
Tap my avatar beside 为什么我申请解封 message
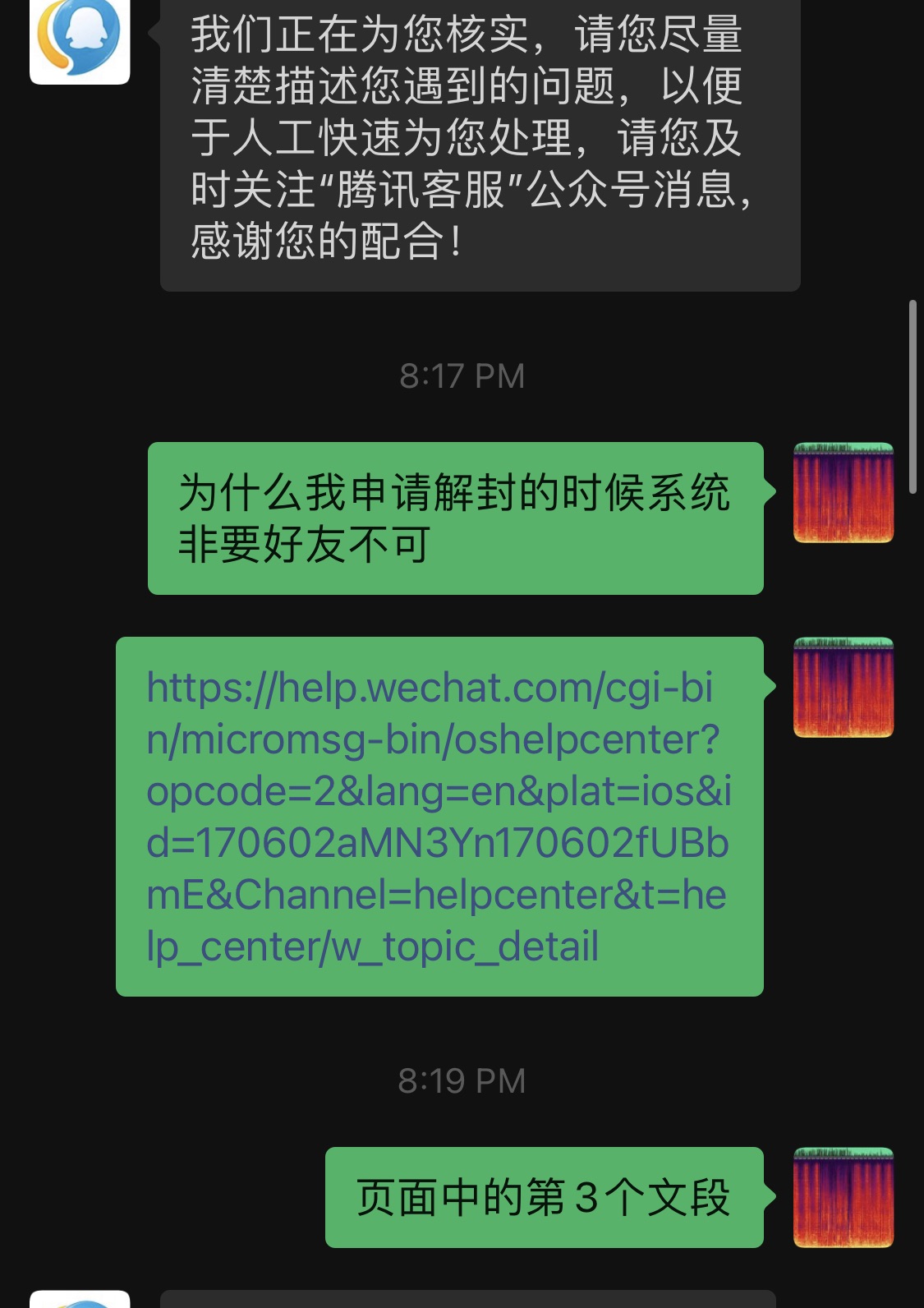843,493
